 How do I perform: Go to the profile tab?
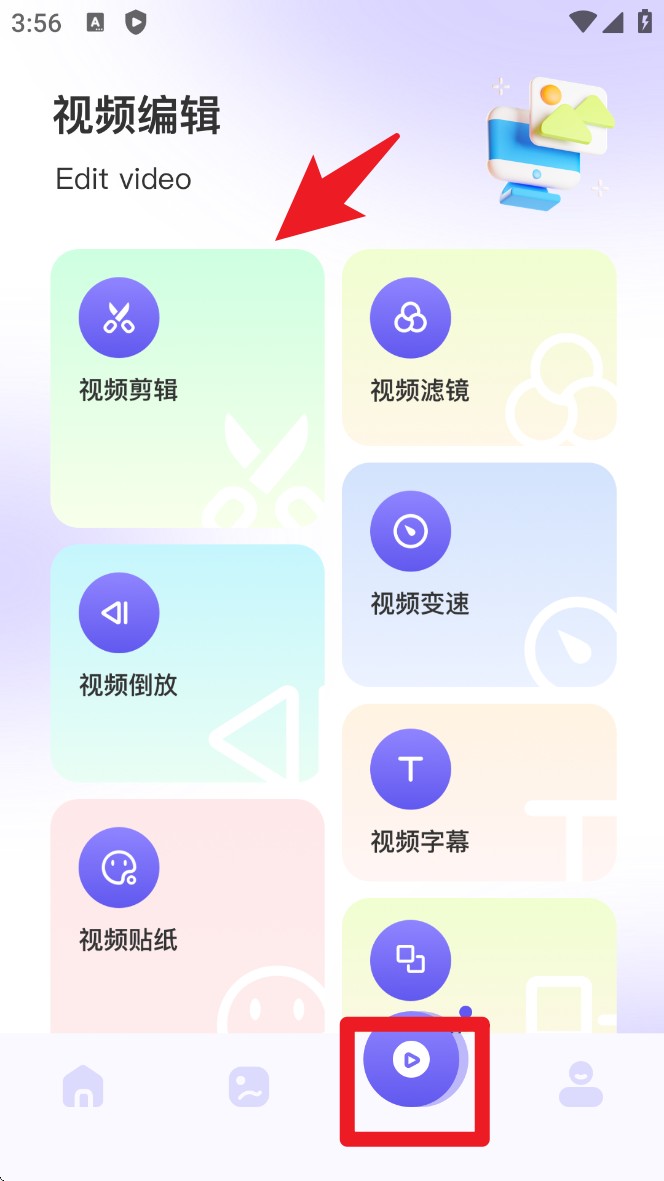(x=580, y=1085)
